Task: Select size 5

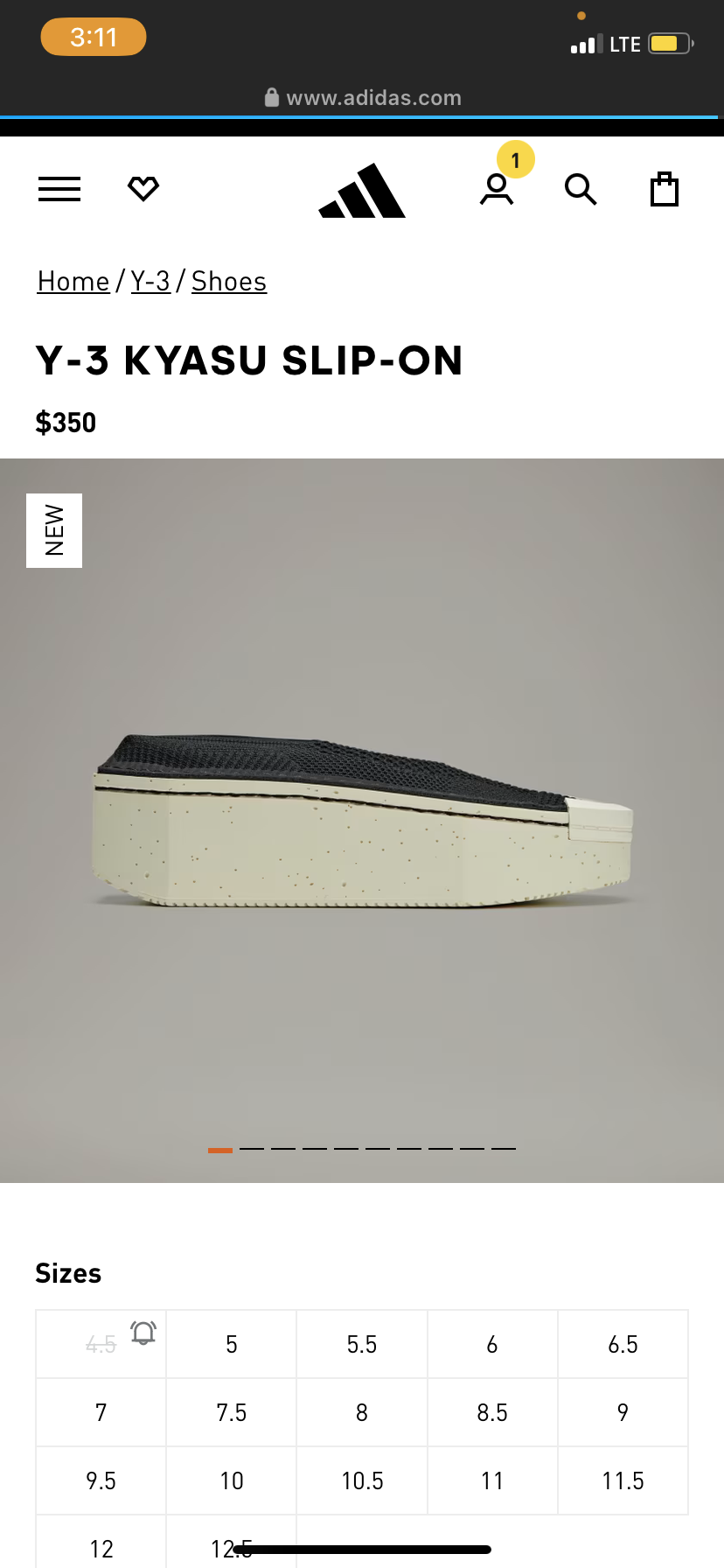Action: (232, 1344)
